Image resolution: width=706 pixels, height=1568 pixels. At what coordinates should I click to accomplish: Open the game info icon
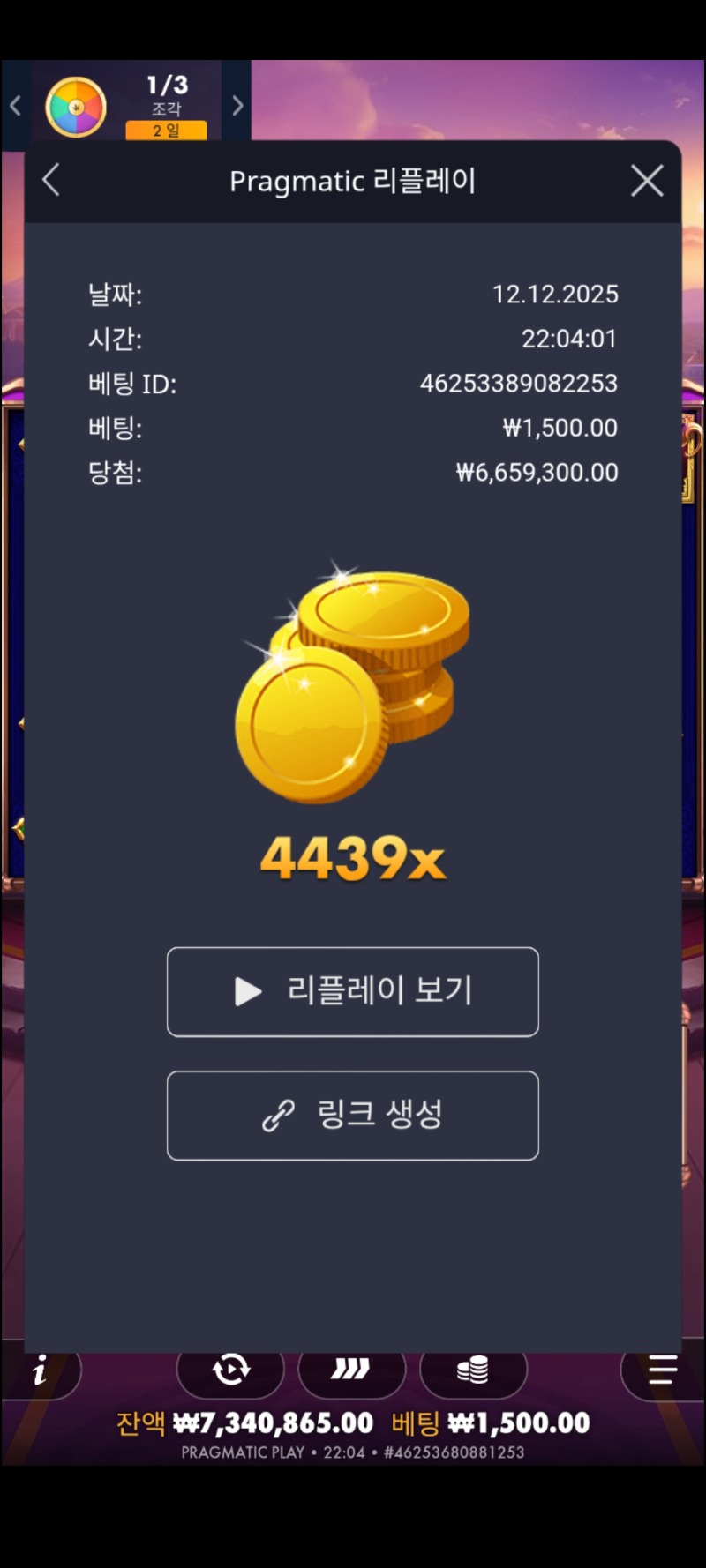pos(40,1371)
